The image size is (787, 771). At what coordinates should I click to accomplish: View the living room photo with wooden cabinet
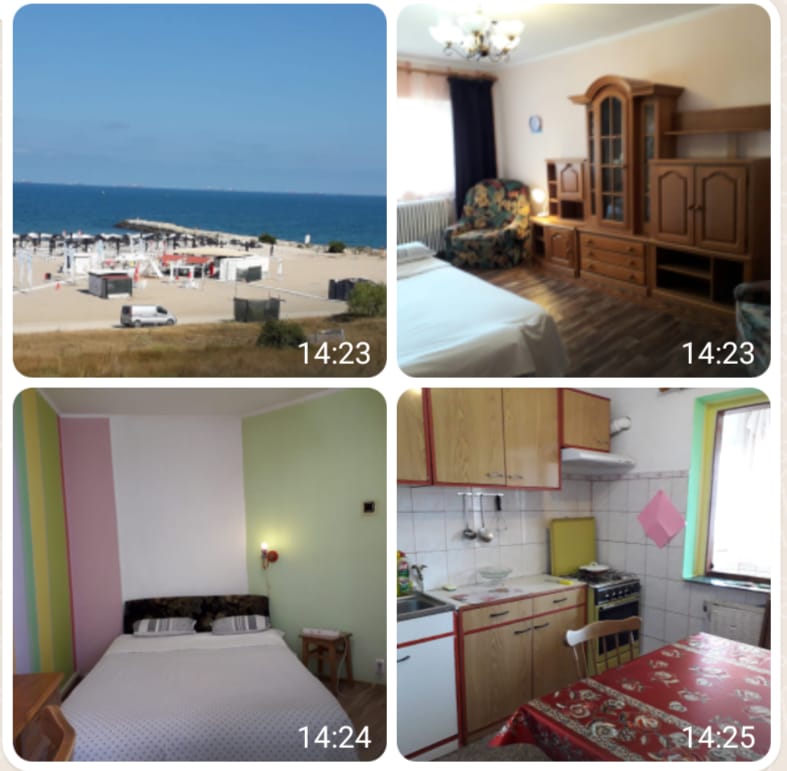pyautogui.click(x=583, y=190)
